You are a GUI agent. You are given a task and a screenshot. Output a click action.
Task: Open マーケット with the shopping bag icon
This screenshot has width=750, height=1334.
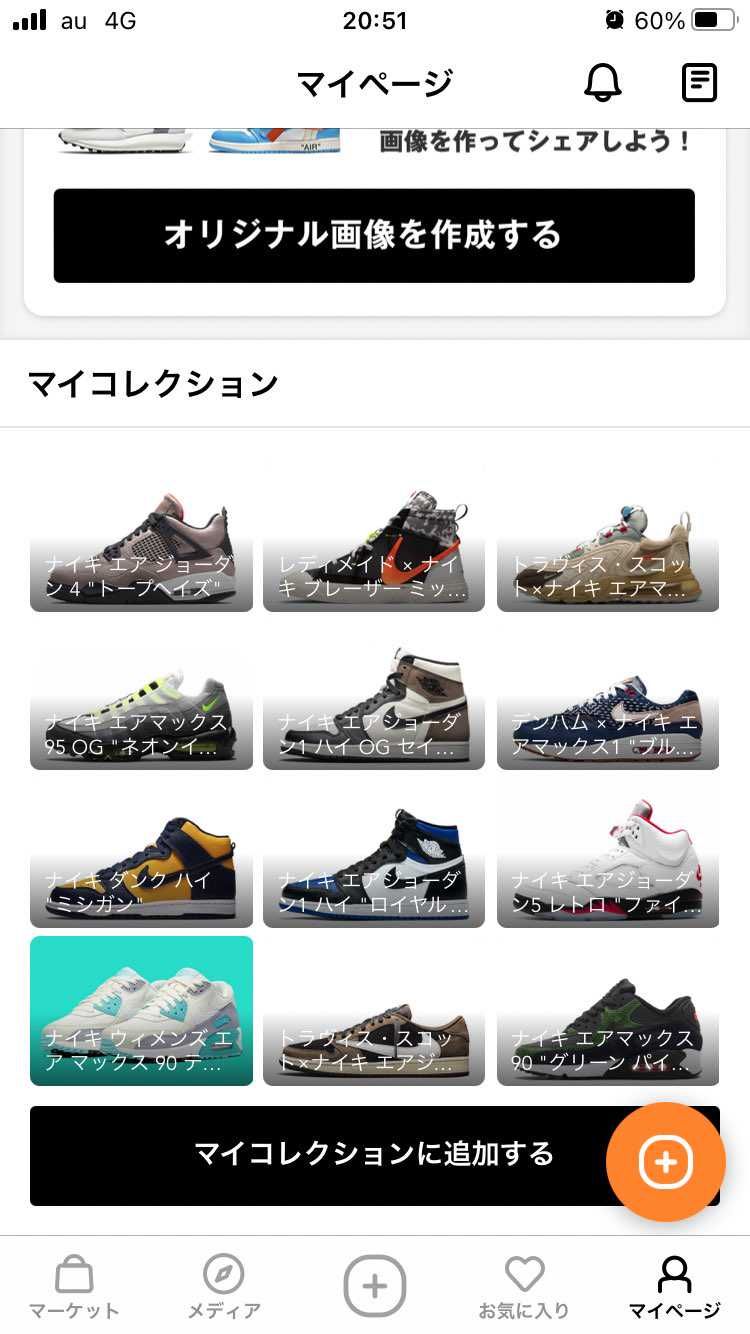[73, 1286]
